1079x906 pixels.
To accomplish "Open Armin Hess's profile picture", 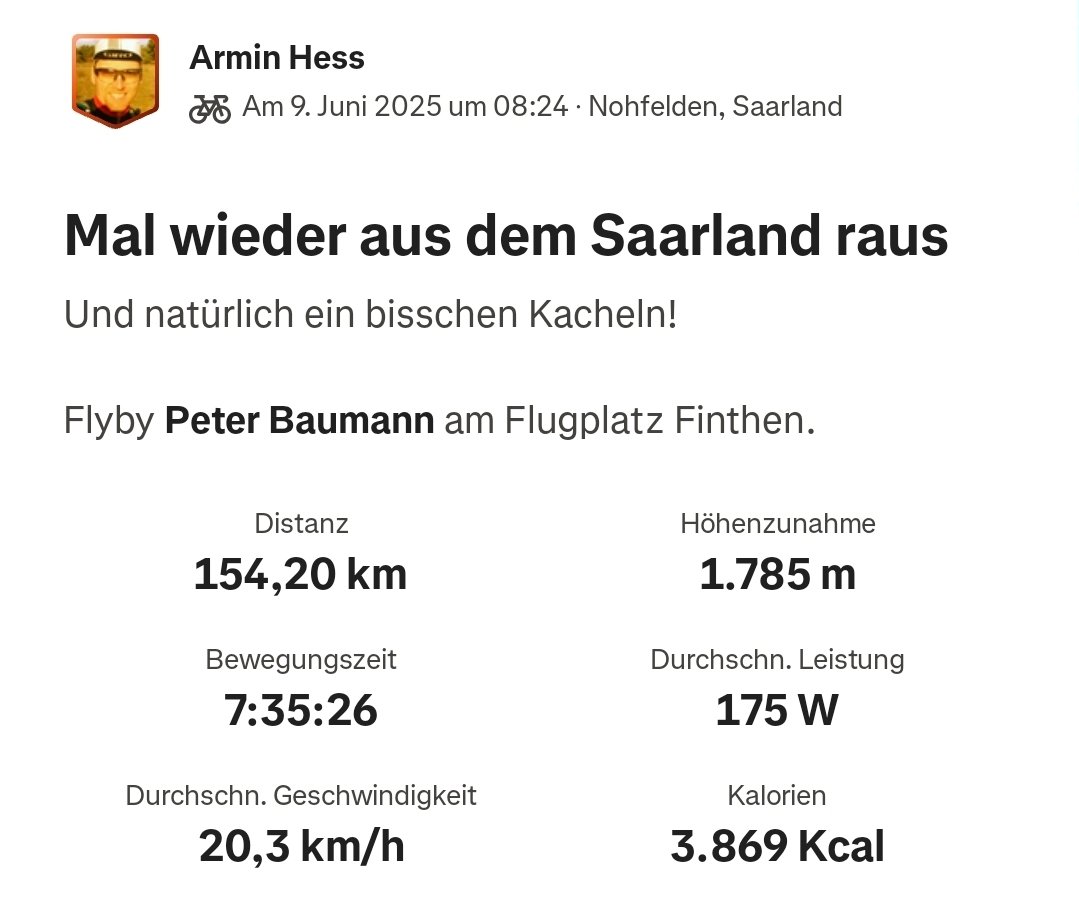I will point(115,80).
